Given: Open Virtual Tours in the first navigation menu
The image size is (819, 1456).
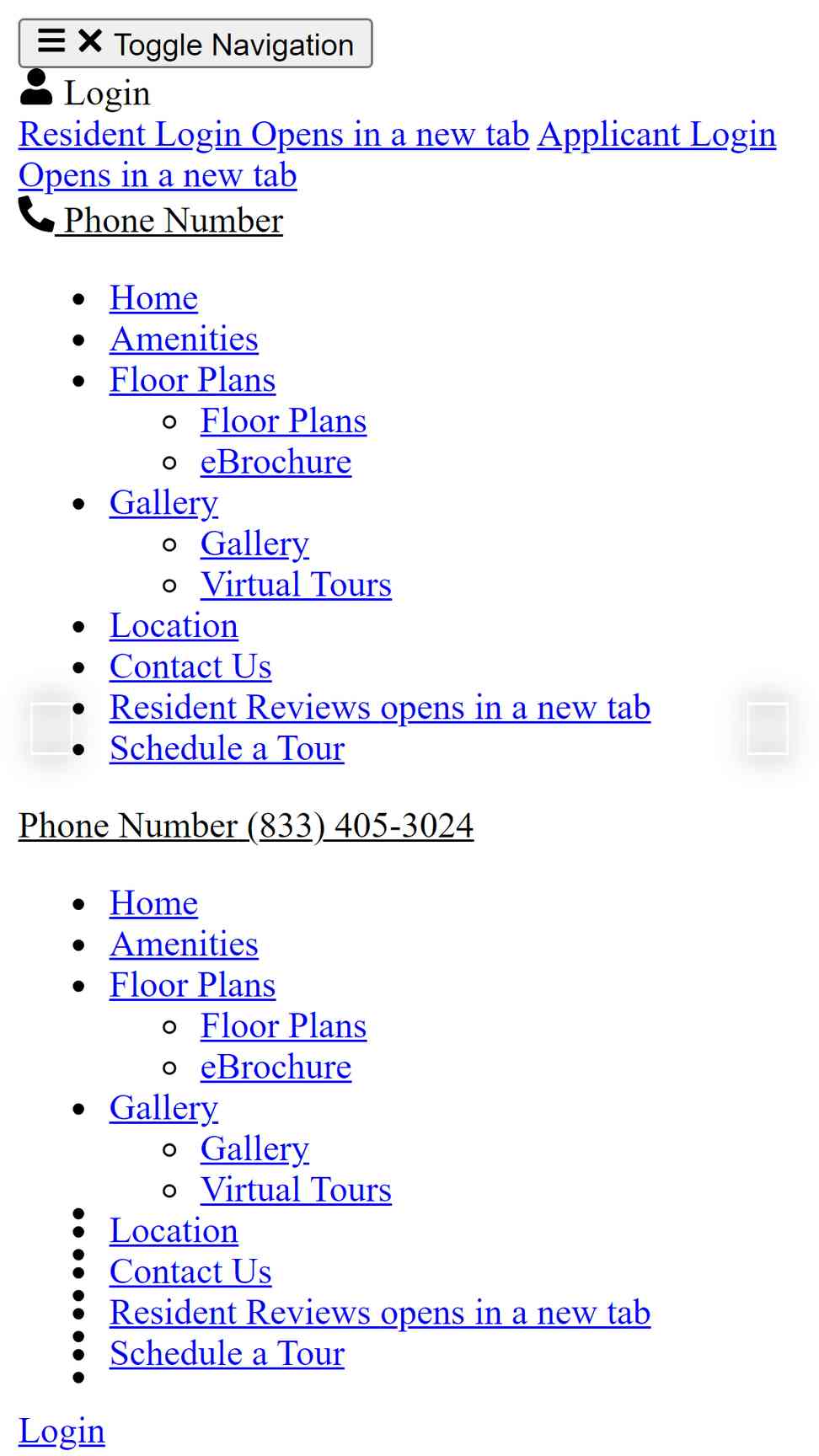Looking at the screenshot, I should pyautogui.click(x=296, y=585).
